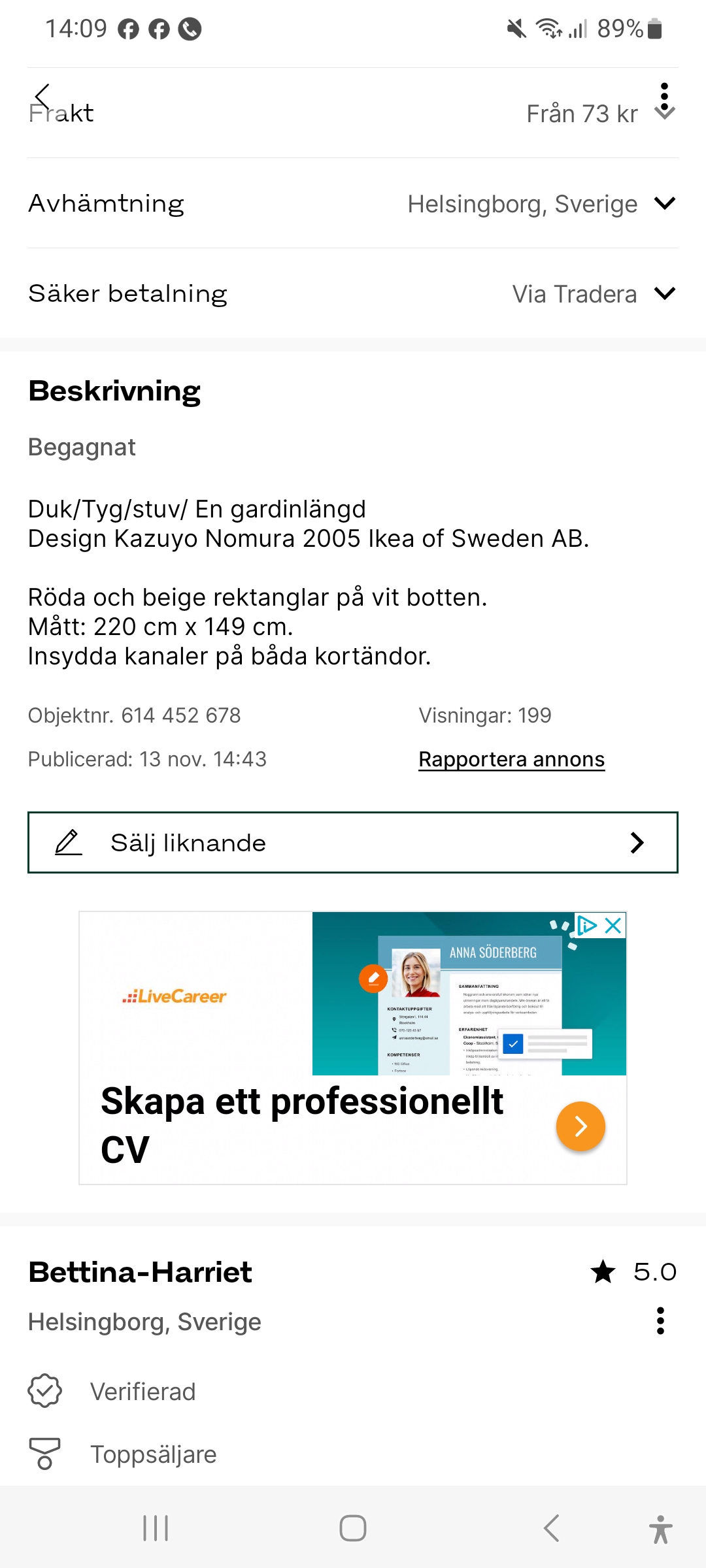The image size is (706, 1568).
Task: Tap the Sälj liknande button
Action: (x=353, y=843)
